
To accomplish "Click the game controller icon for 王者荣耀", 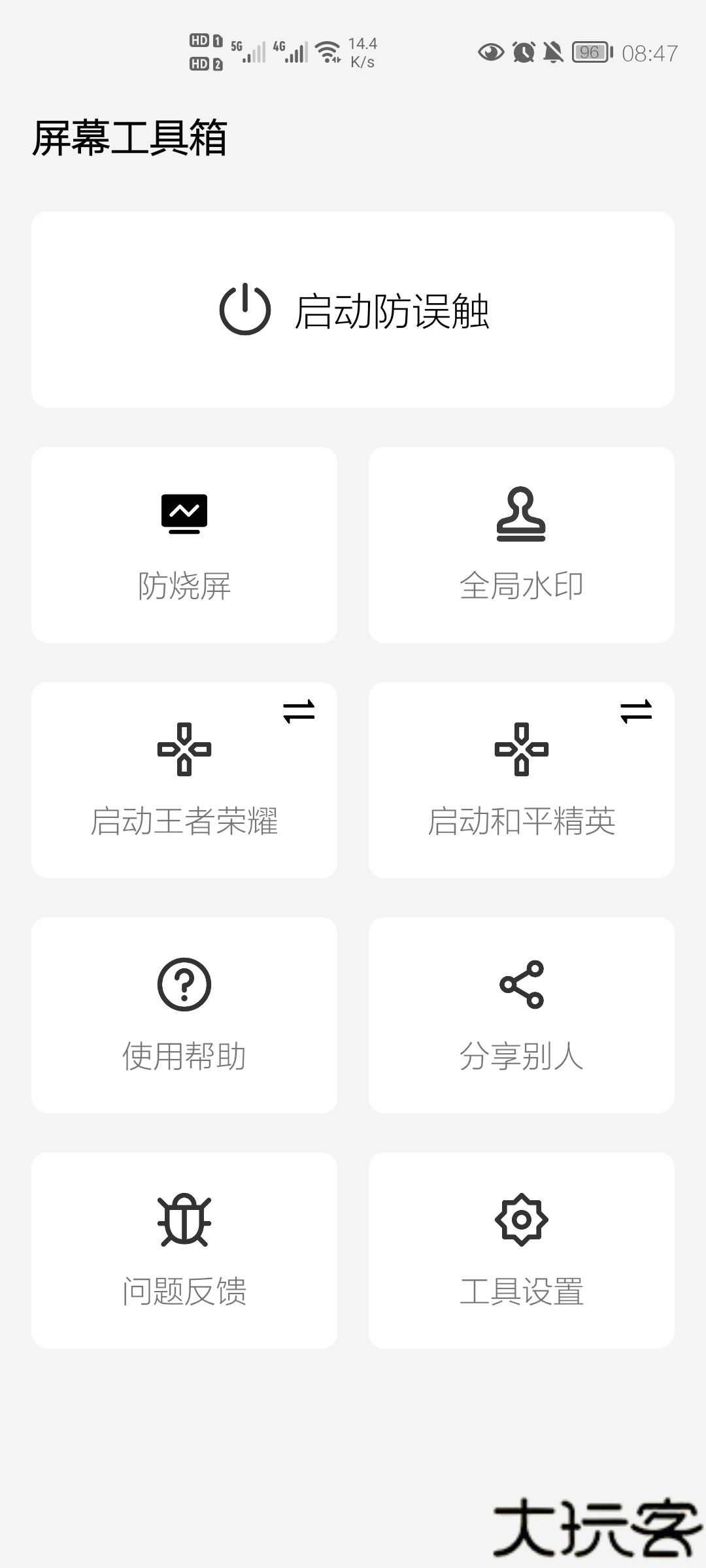I will (x=184, y=751).
